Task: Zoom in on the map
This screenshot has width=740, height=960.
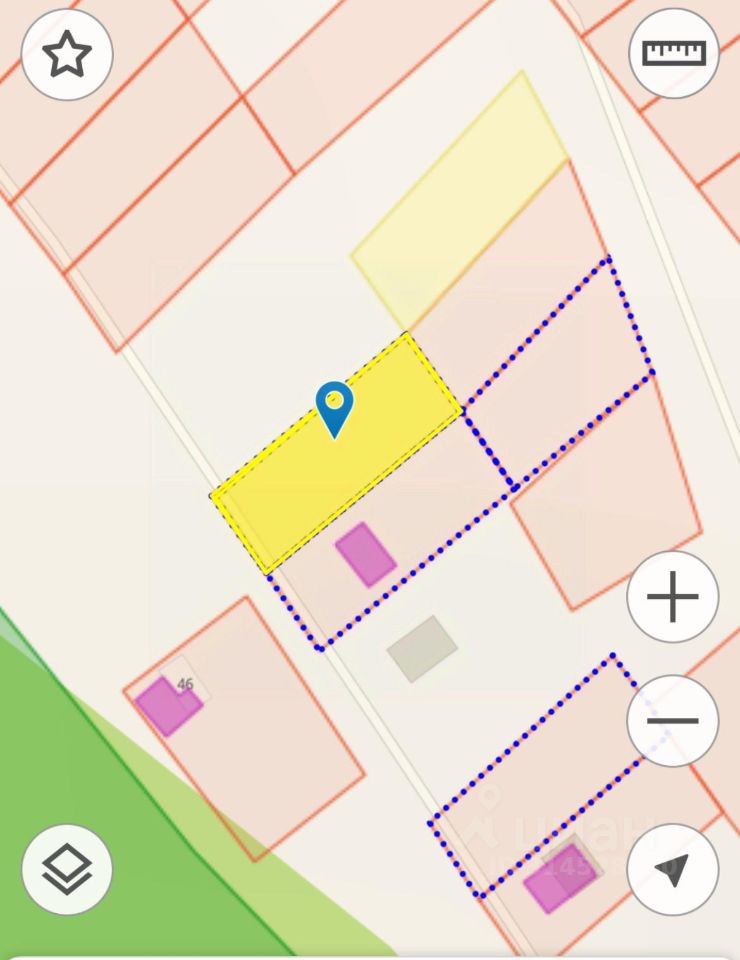Action: tap(672, 597)
